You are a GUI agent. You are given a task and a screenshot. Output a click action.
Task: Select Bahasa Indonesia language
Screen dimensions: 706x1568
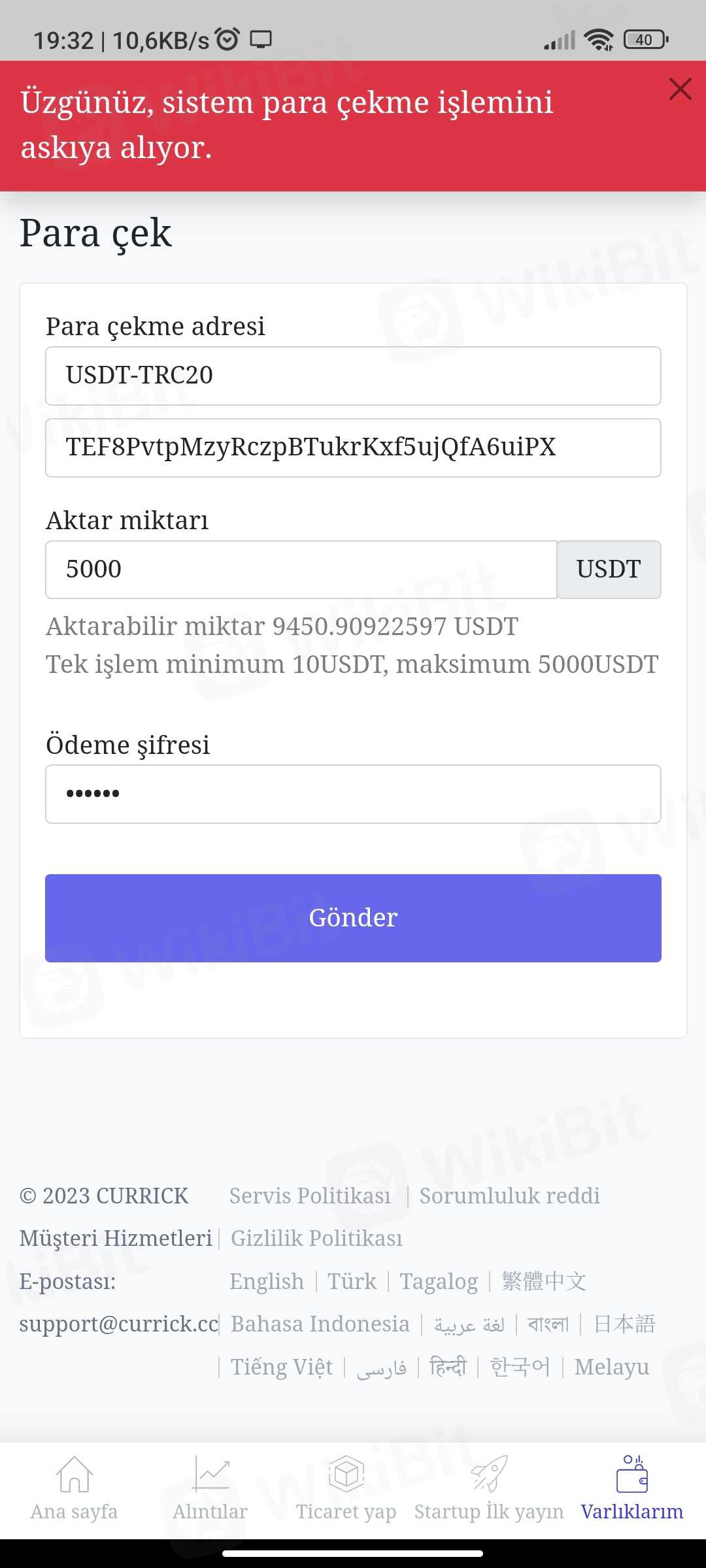320,1324
